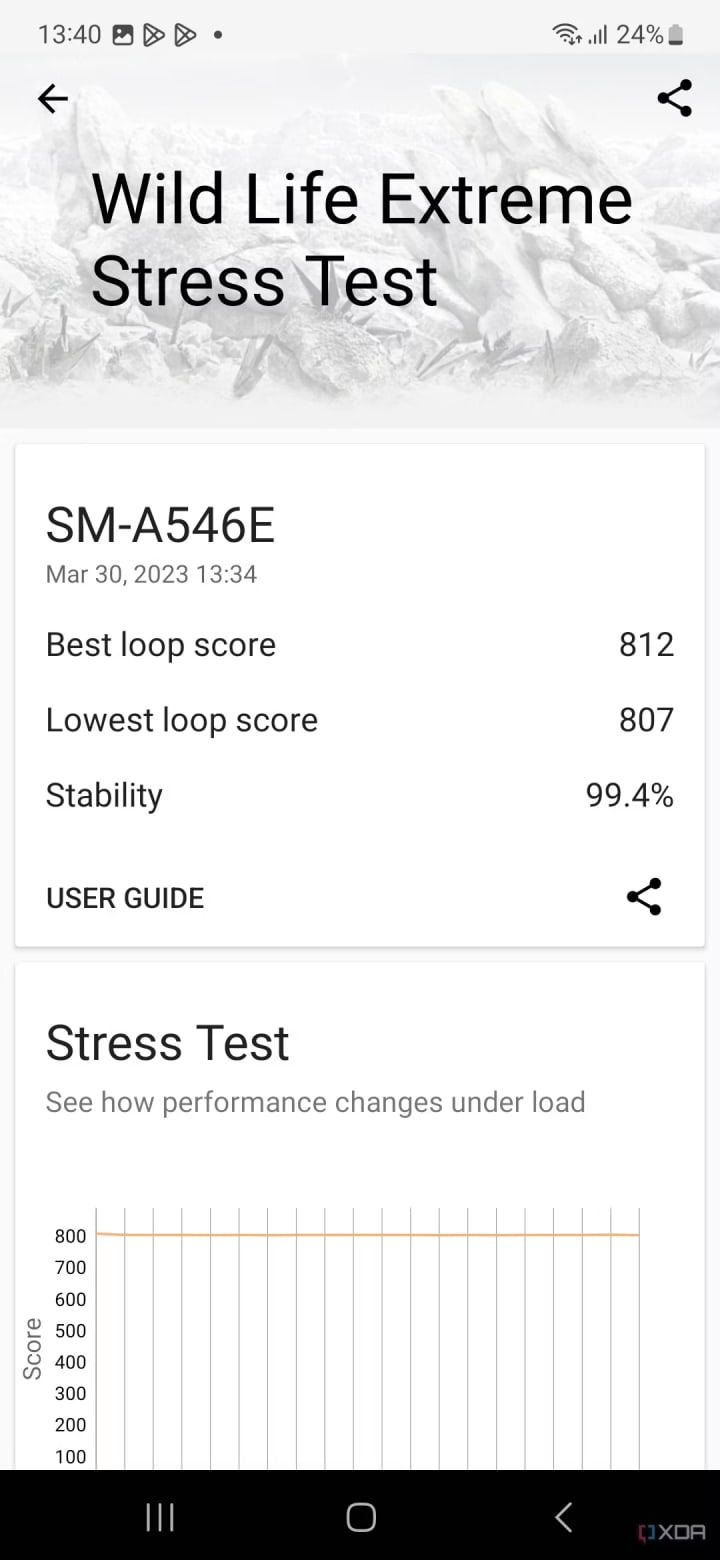Tap the system back button in navigation bar

coord(563,1517)
